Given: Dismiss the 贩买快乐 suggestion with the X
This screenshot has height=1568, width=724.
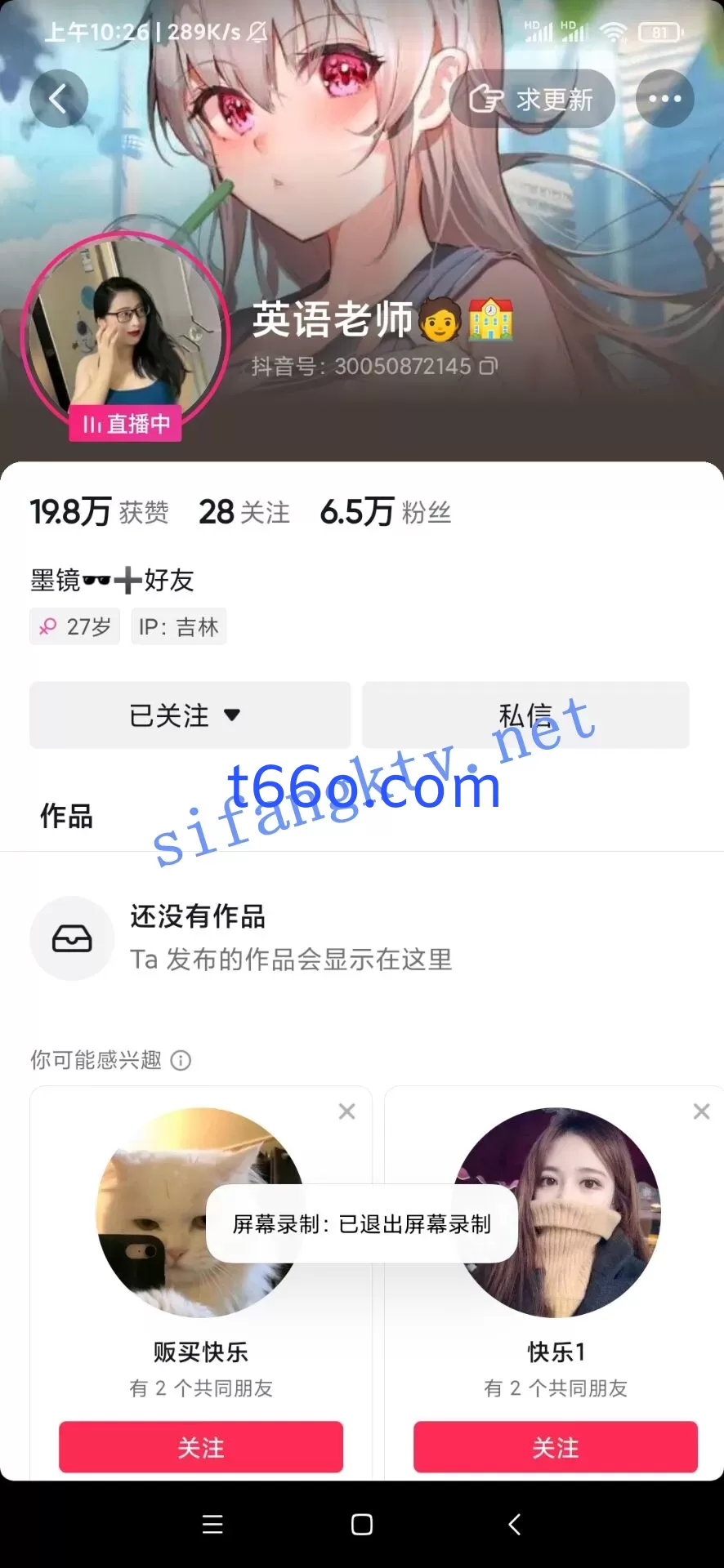Looking at the screenshot, I should [346, 1111].
